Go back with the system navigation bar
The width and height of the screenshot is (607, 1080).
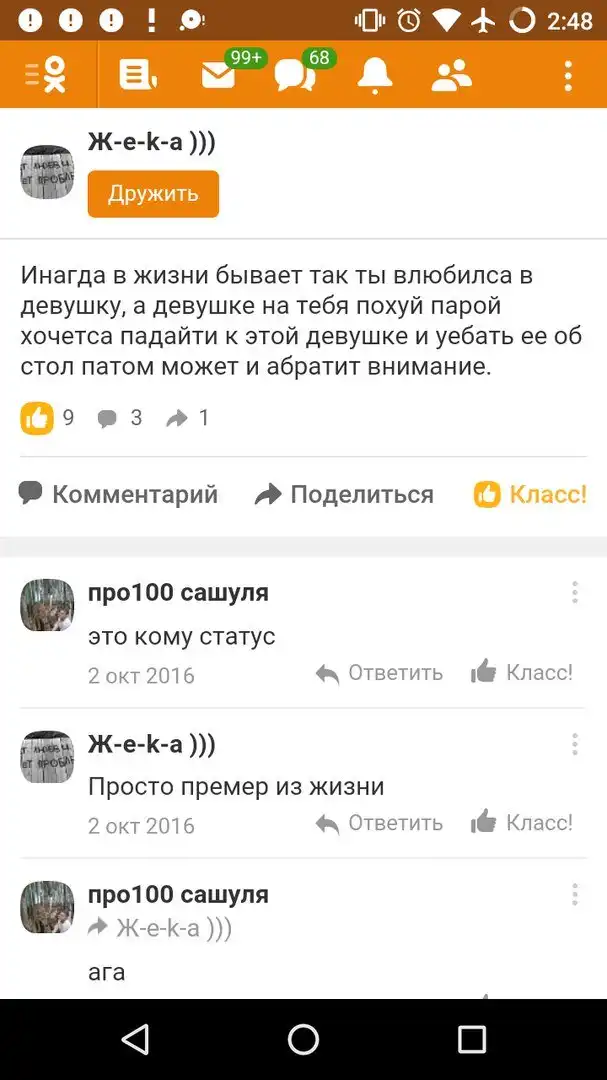tap(135, 1039)
